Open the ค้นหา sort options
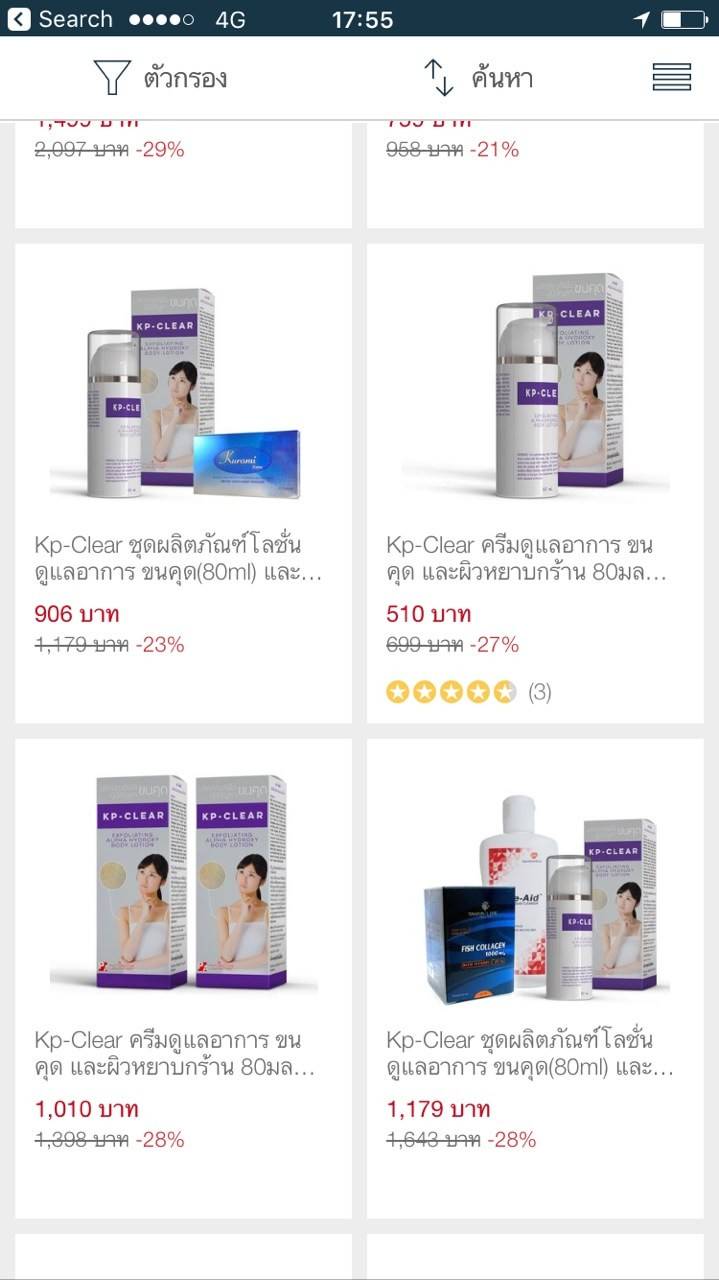This screenshot has height=1280, width=719. 478,78
